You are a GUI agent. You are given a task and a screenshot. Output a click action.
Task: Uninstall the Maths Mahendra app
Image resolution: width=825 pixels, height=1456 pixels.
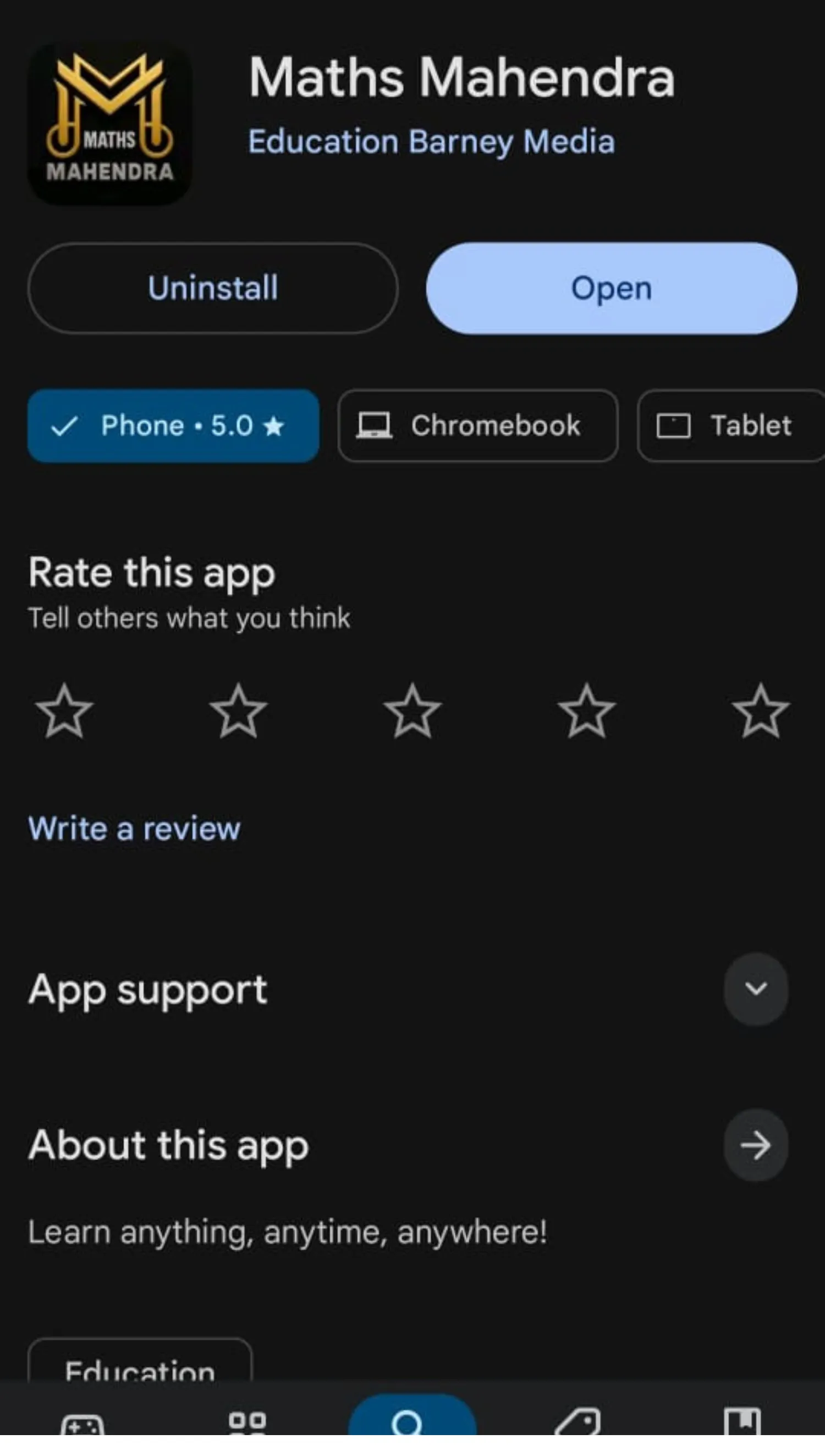pos(212,288)
